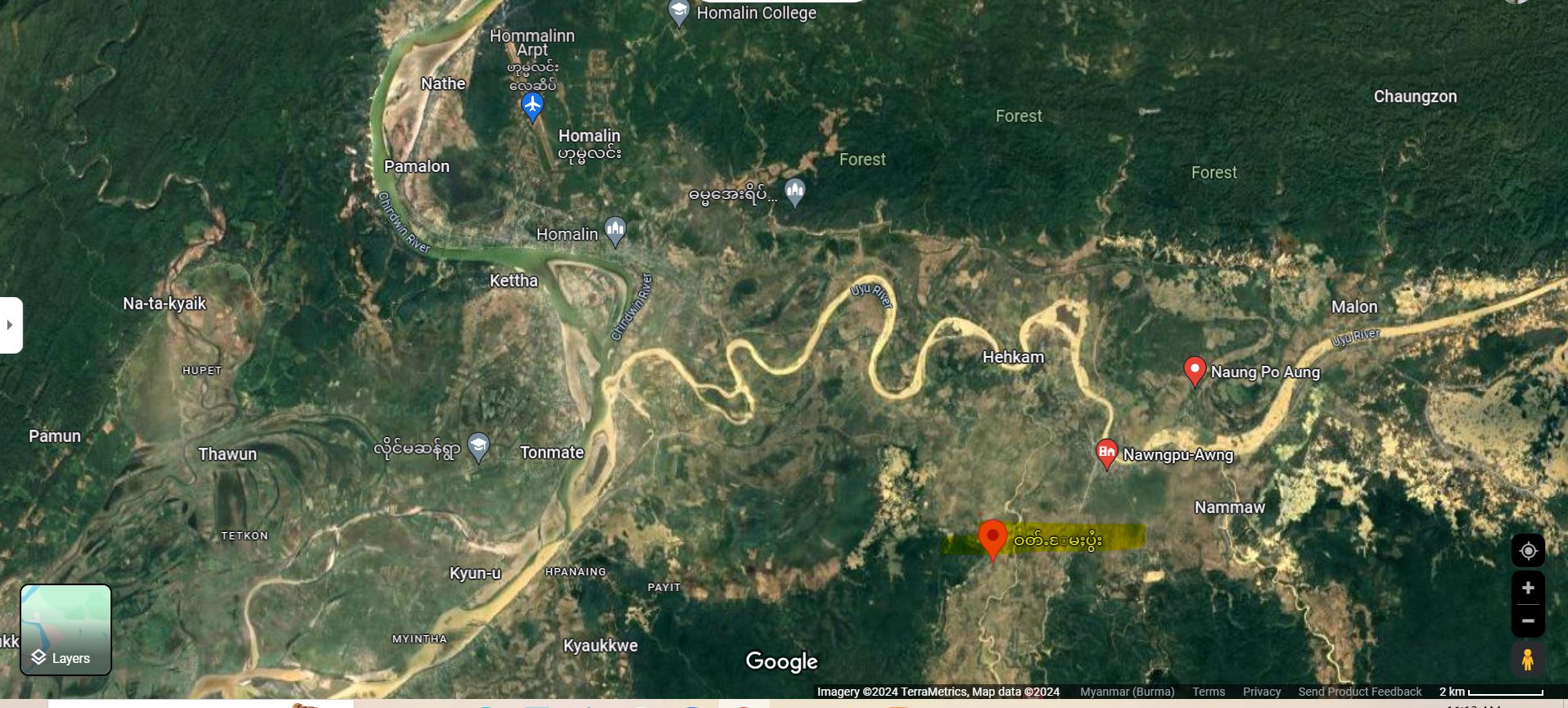
Task: Open the school marker near Tonmate
Action: [479, 447]
